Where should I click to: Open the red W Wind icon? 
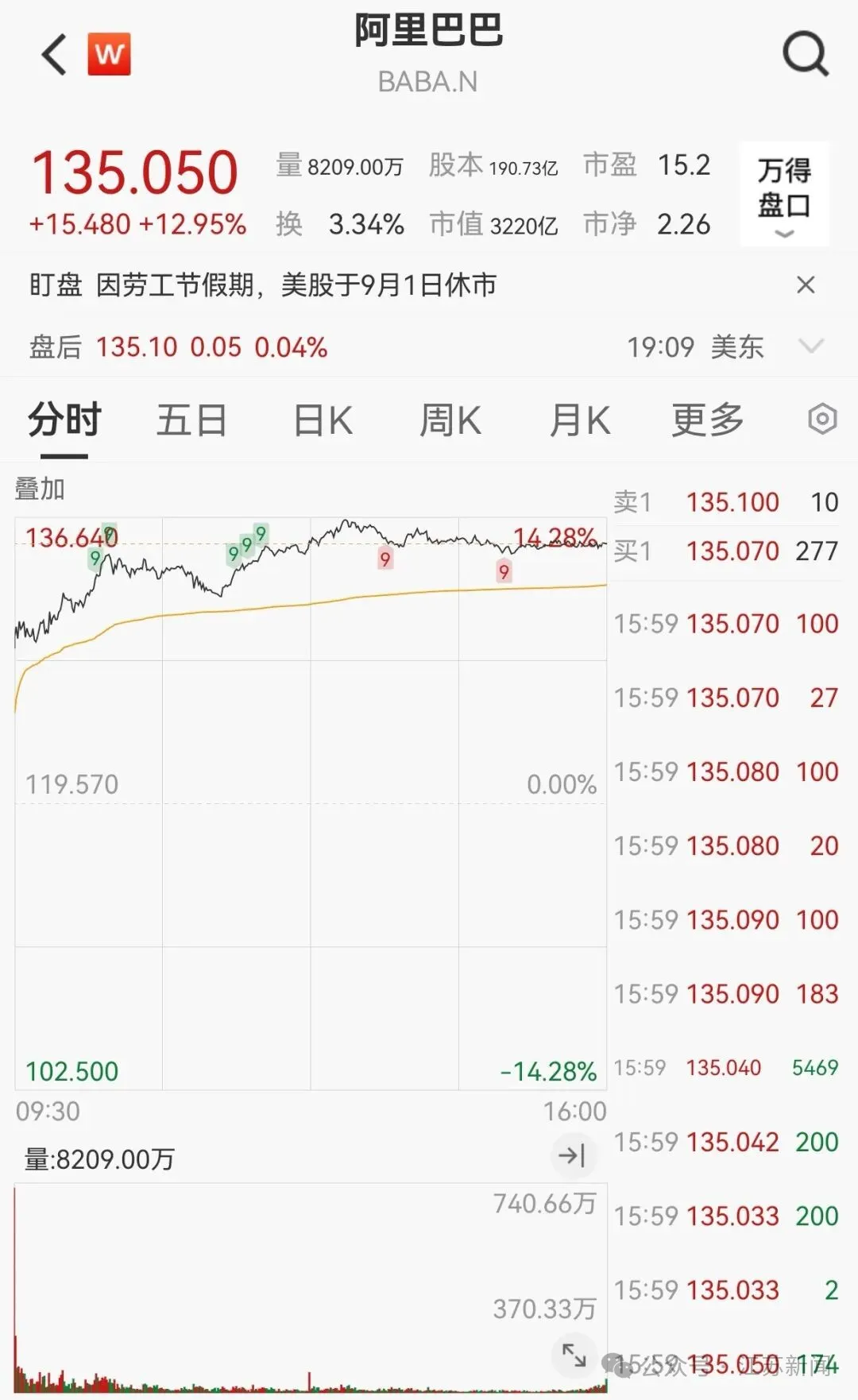point(109,54)
